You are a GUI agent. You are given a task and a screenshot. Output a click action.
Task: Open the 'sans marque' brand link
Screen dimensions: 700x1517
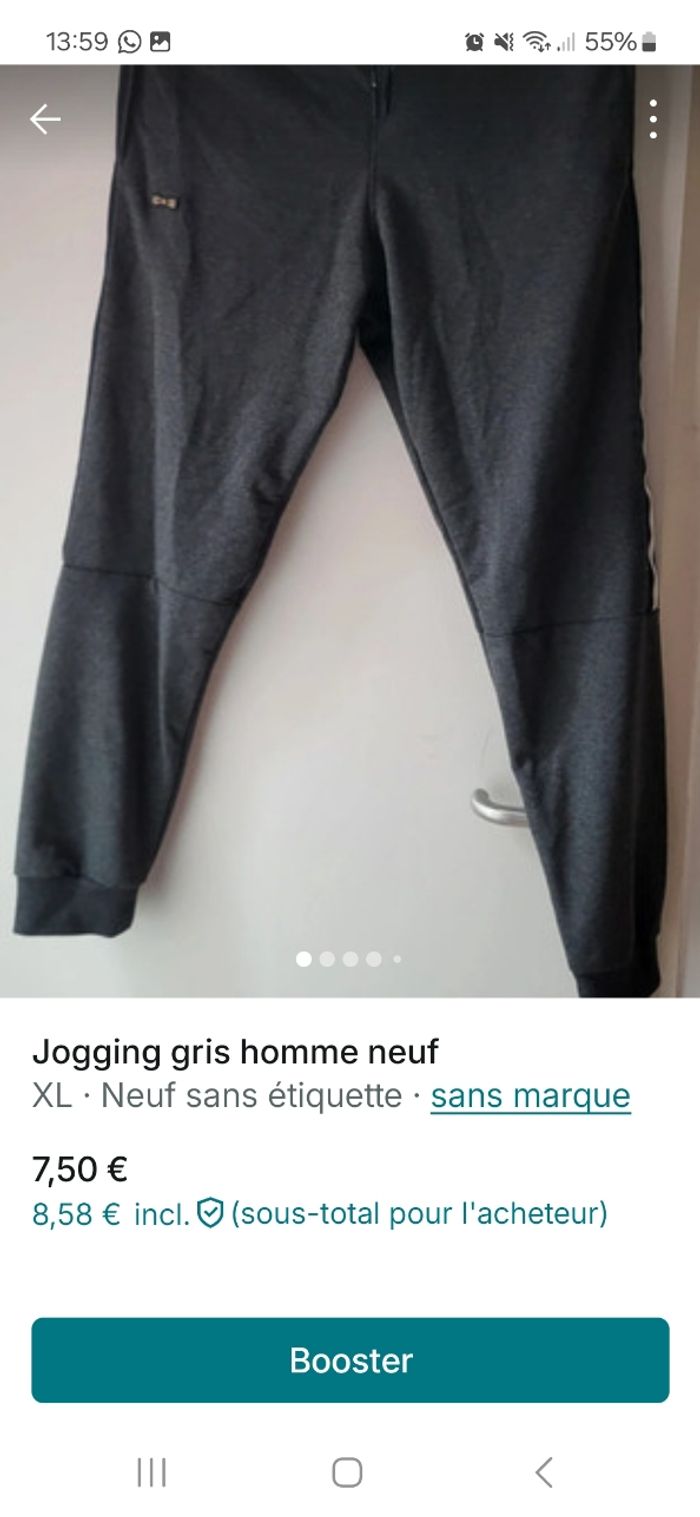click(x=530, y=1096)
